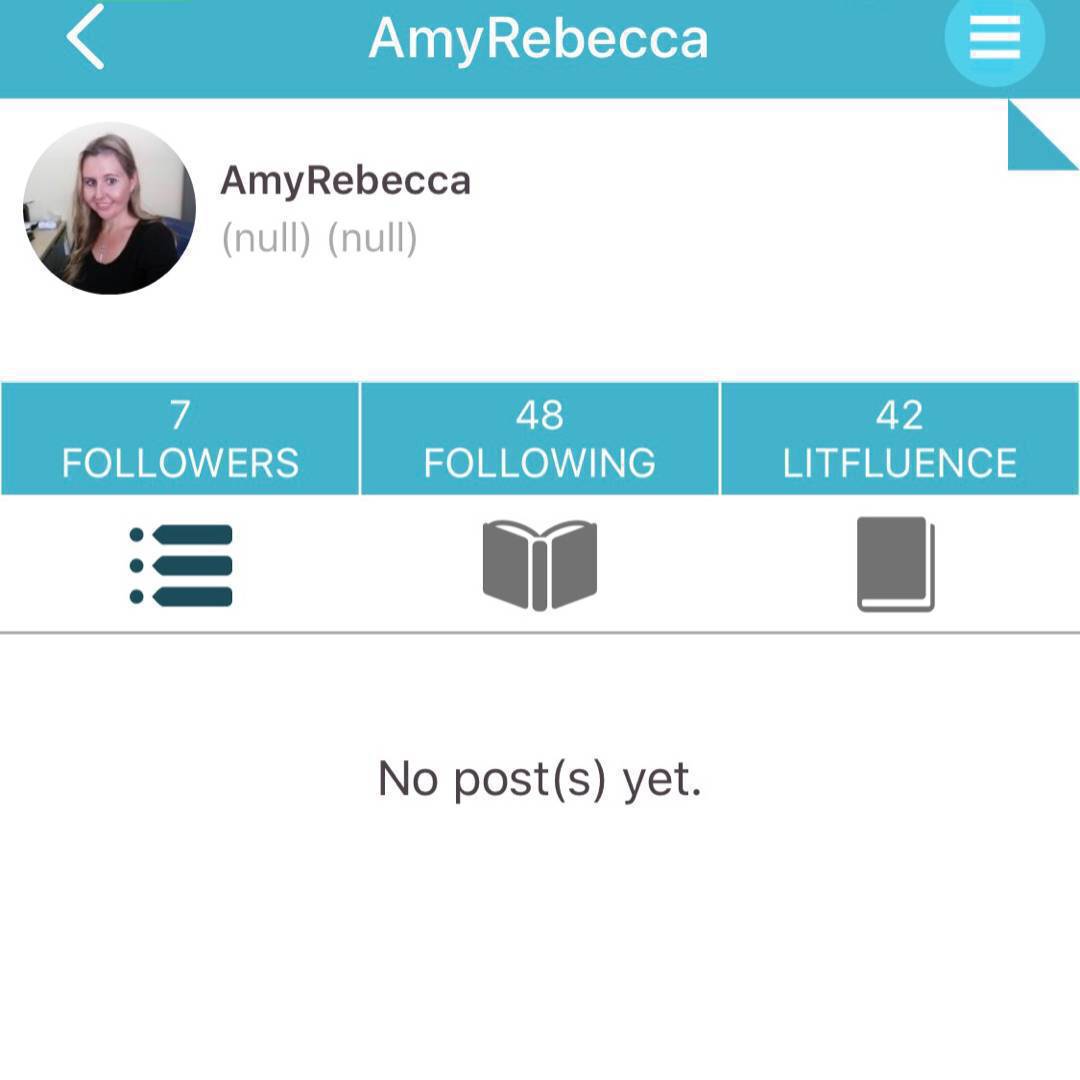The height and width of the screenshot is (1080, 1080).
Task: Open the 48 Following list
Action: (539, 438)
